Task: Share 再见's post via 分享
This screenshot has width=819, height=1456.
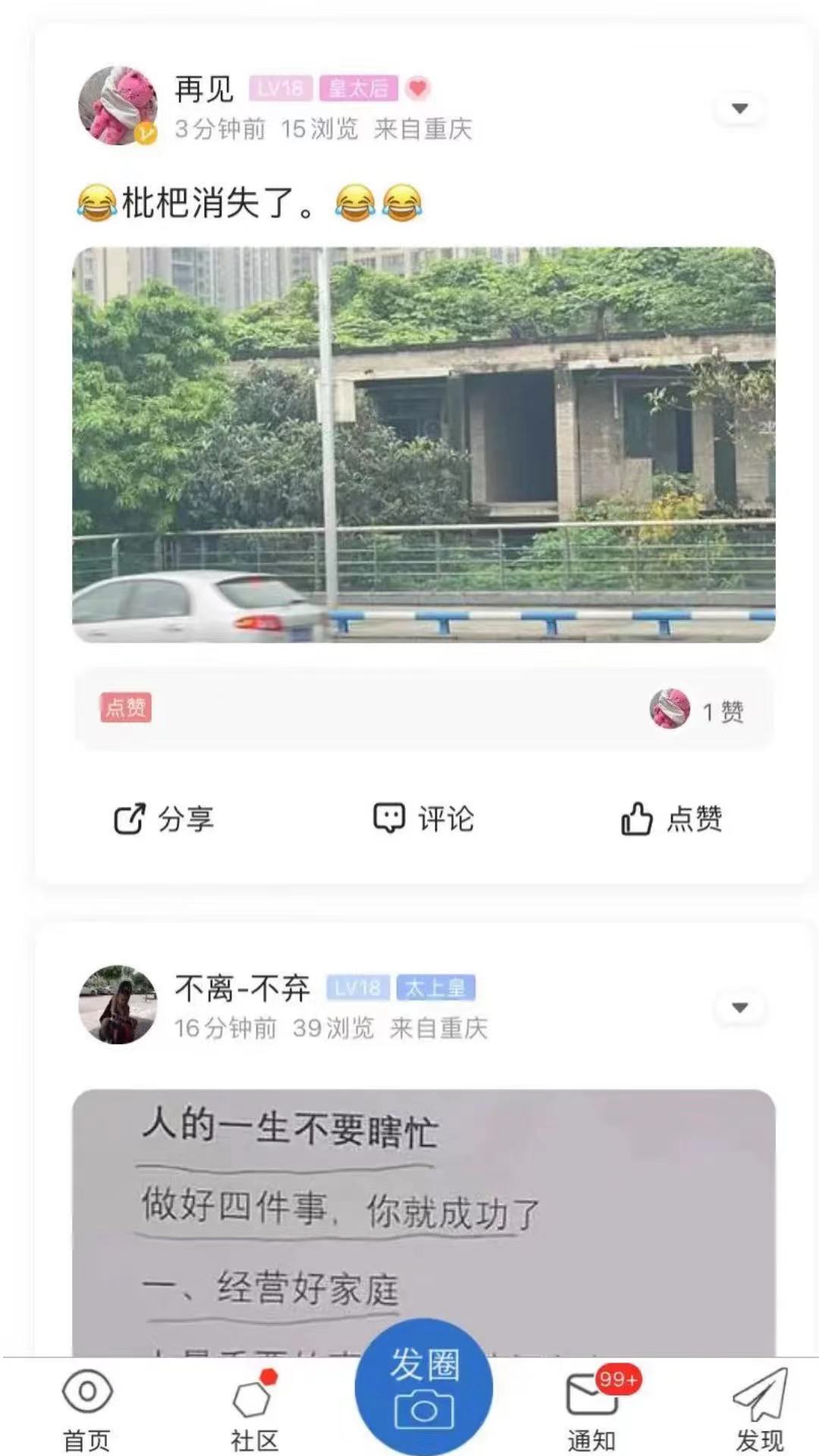Action: [x=164, y=819]
